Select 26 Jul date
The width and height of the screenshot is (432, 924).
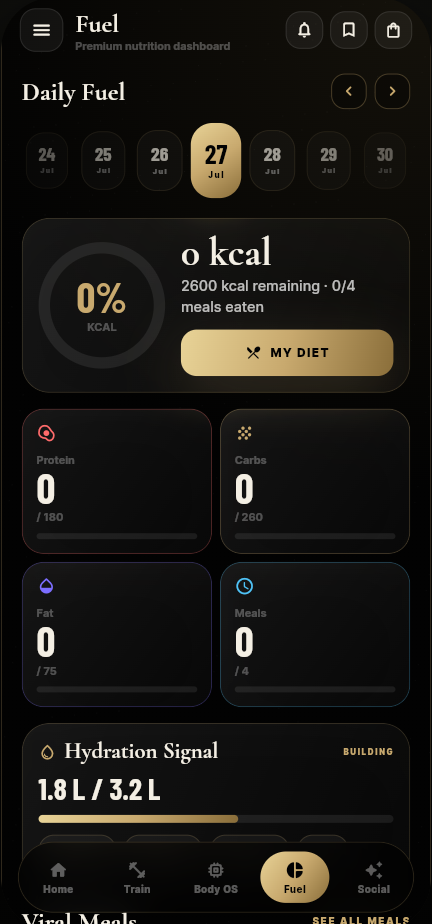click(160, 160)
